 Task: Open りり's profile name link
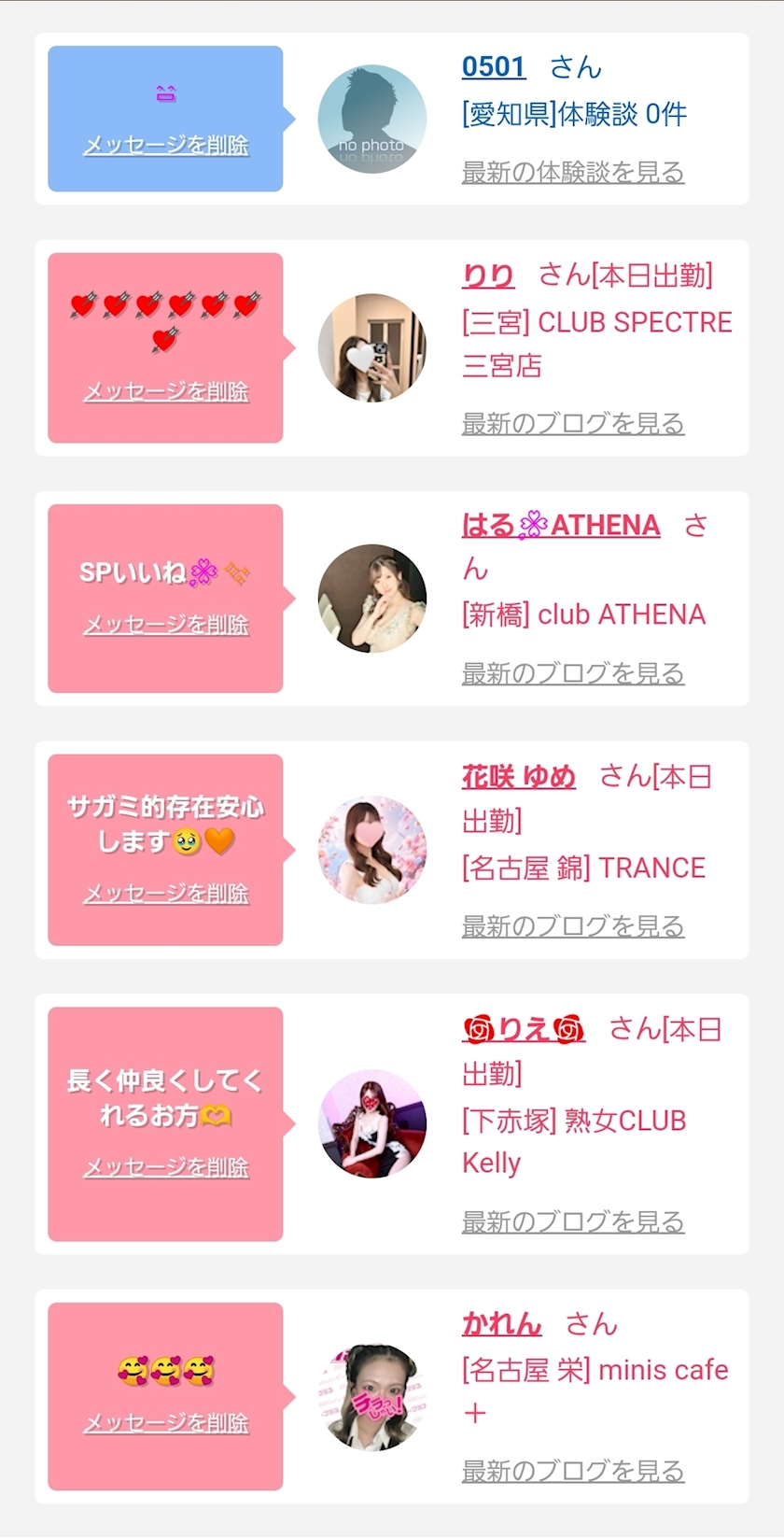(x=488, y=275)
